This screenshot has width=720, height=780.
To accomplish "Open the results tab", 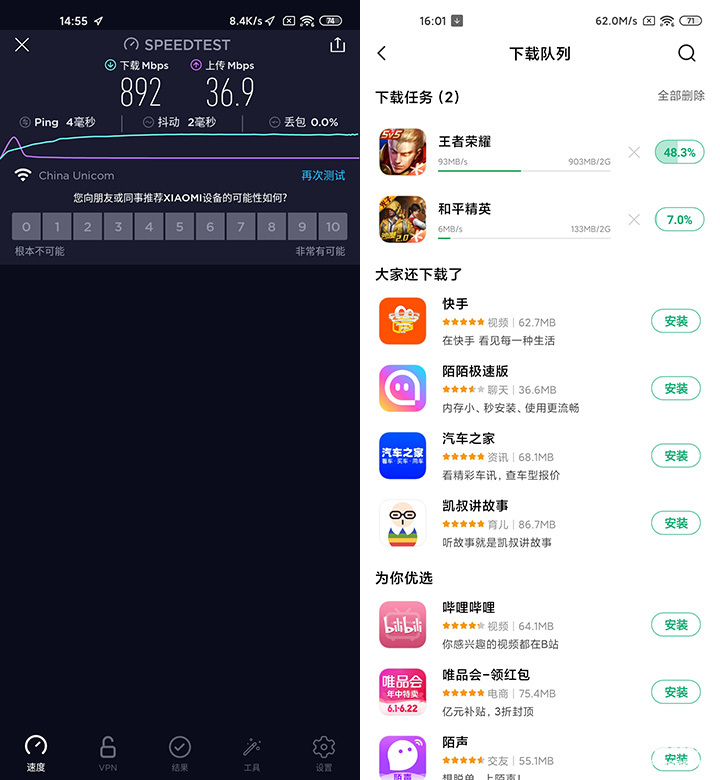I will pos(180,753).
